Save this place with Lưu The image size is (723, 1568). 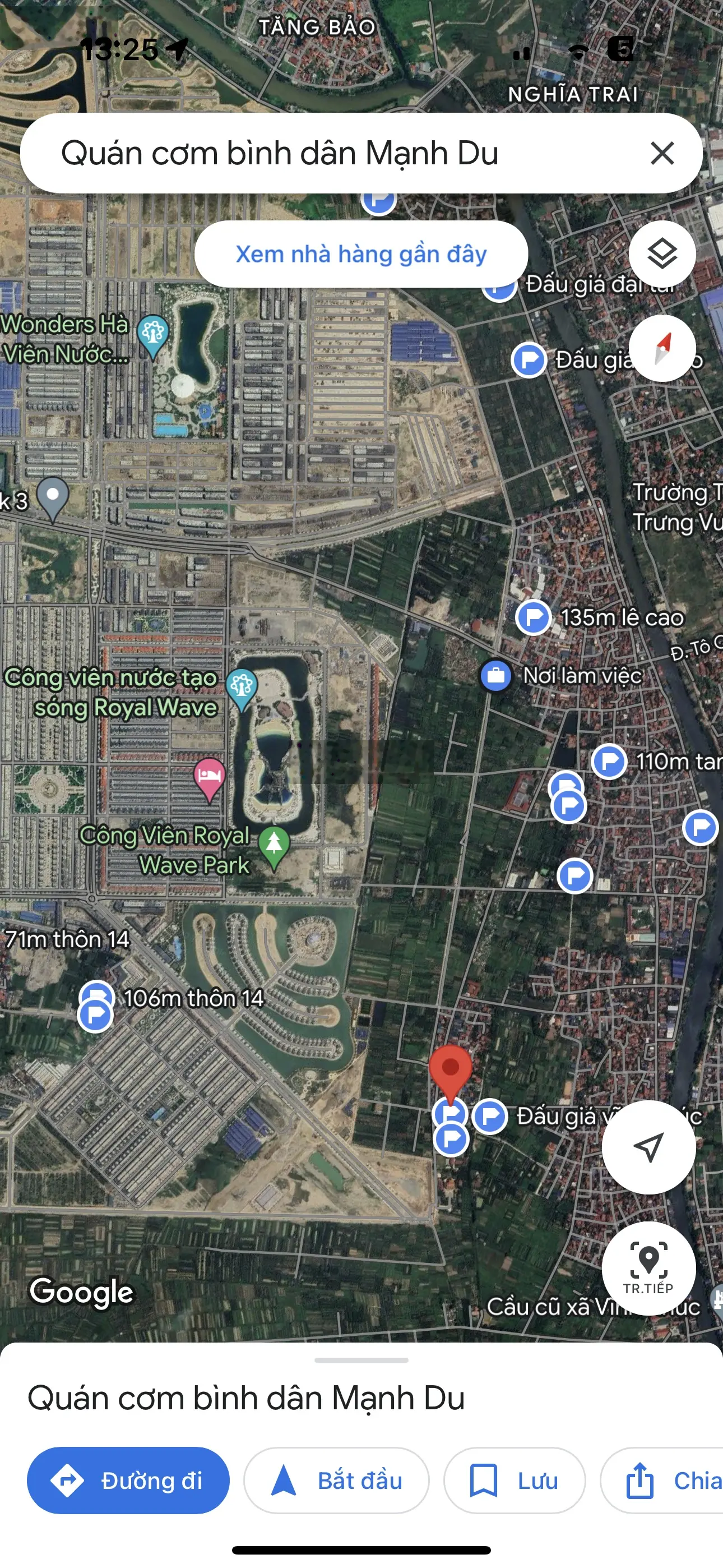click(x=515, y=1481)
